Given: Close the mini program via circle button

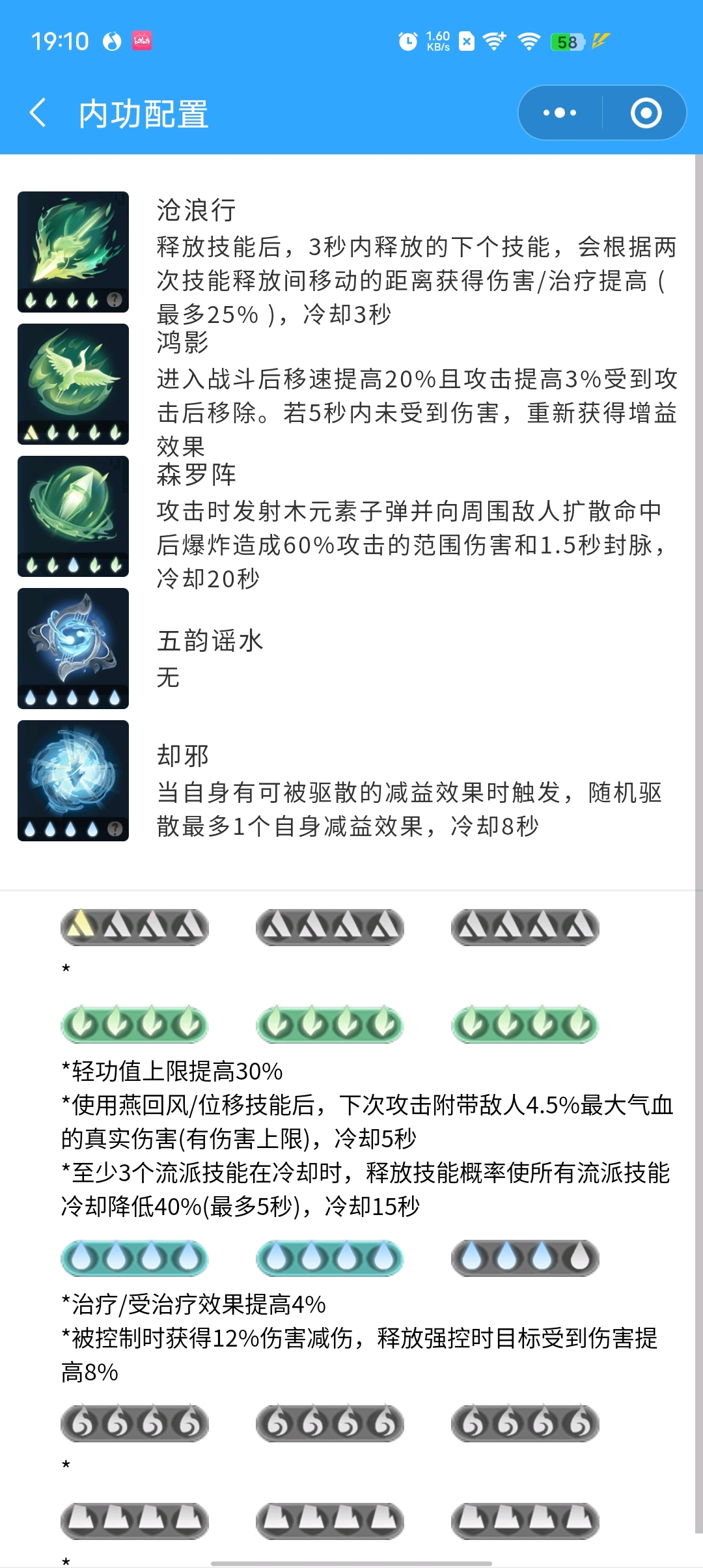Looking at the screenshot, I should tap(646, 113).
